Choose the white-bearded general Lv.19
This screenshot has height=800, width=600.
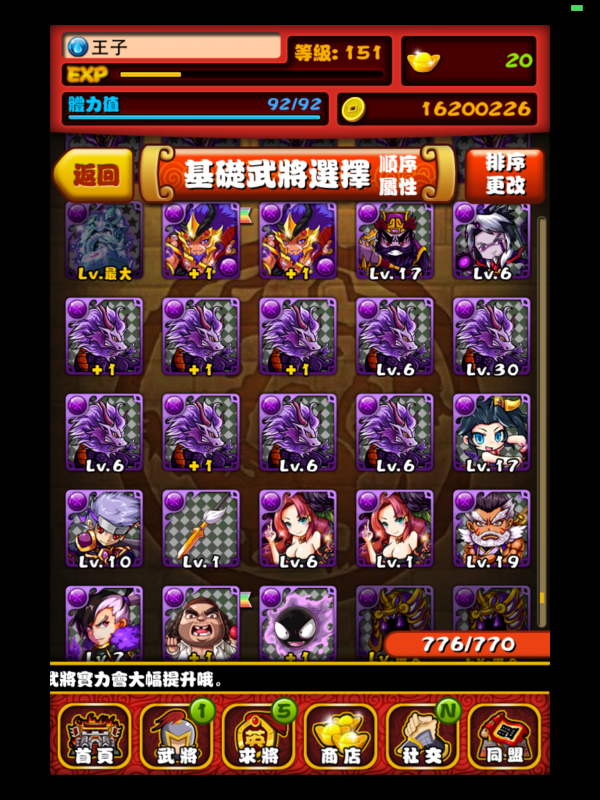[492, 529]
